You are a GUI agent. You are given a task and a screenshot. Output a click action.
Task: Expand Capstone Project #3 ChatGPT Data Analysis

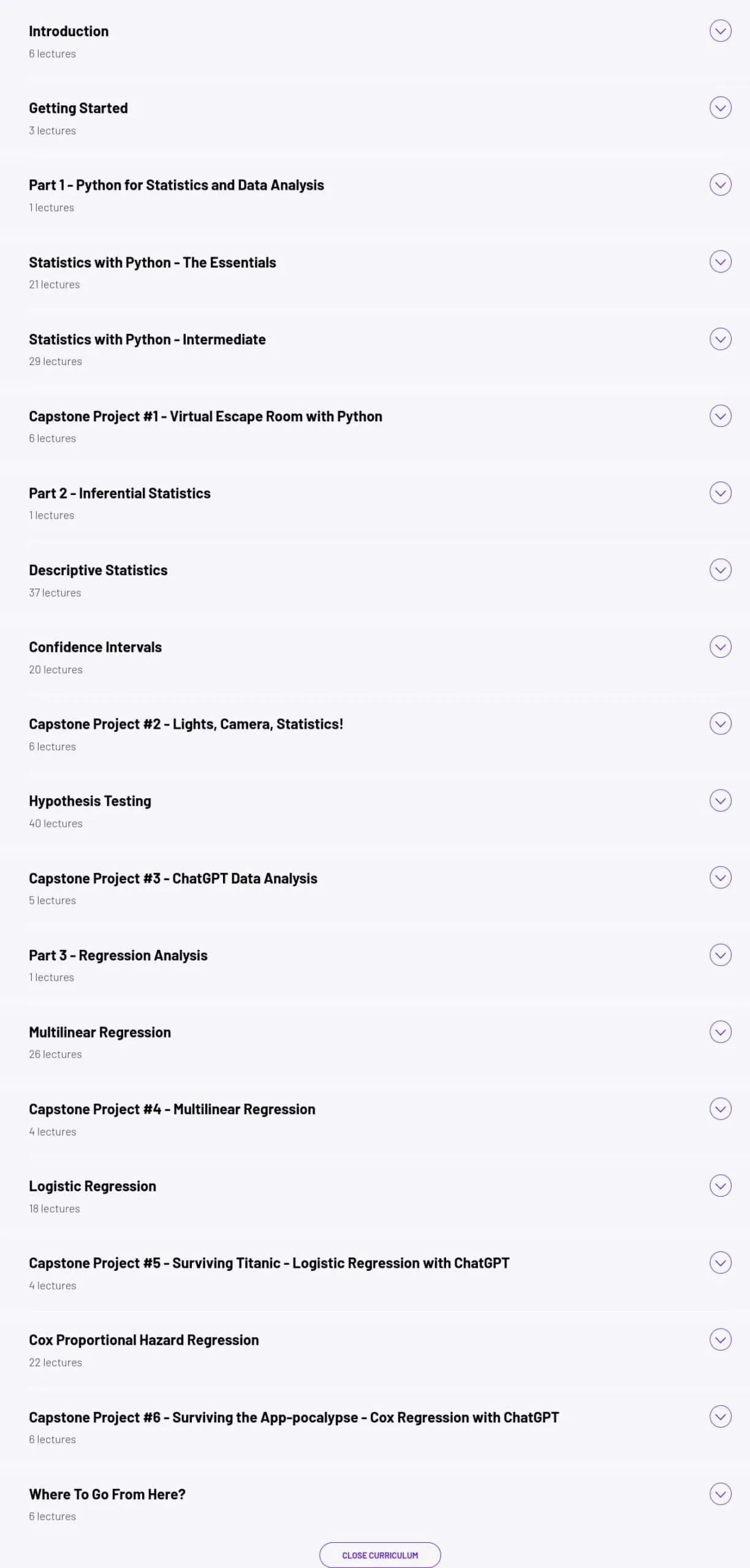point(721,878)
